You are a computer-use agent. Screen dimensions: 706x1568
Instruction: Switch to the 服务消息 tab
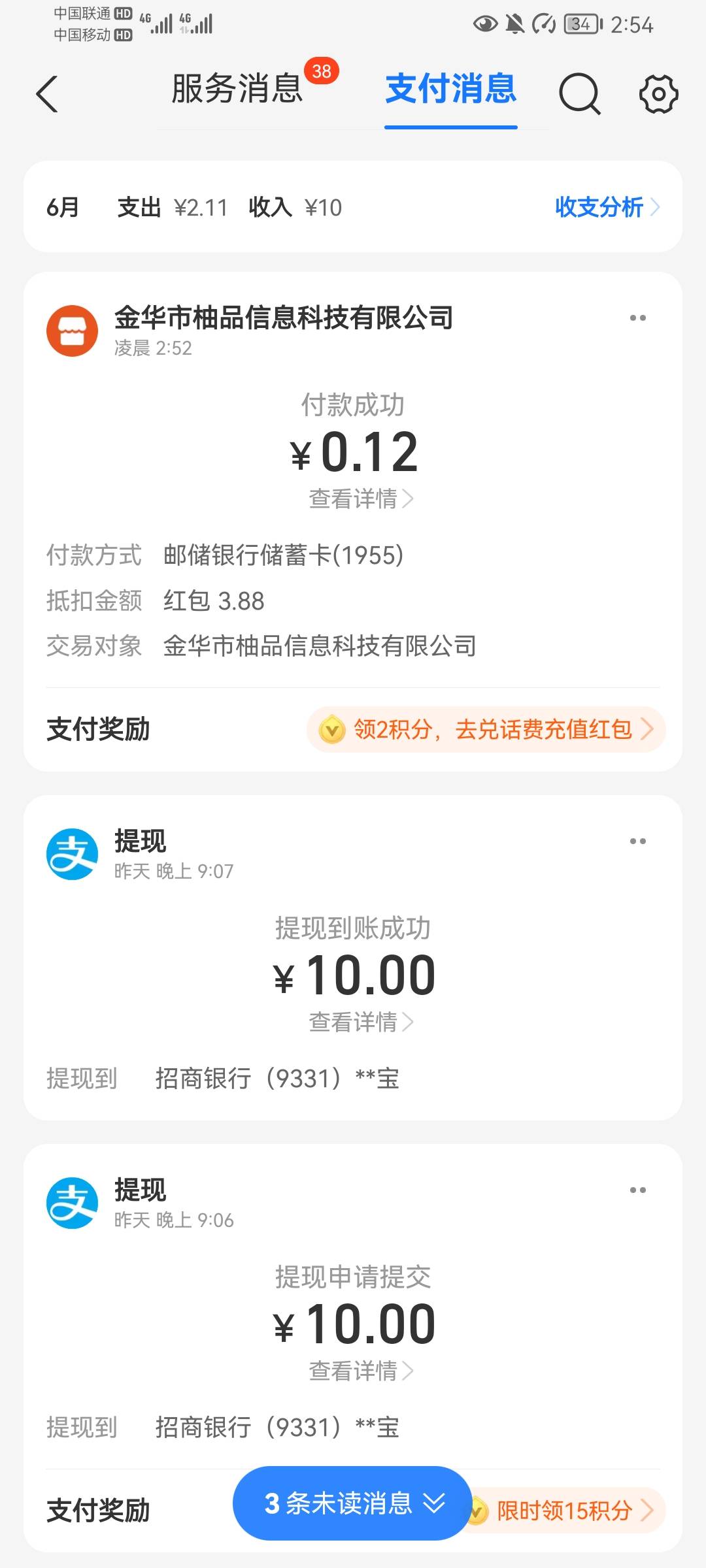pyautogui.click(x=237, y=89)
